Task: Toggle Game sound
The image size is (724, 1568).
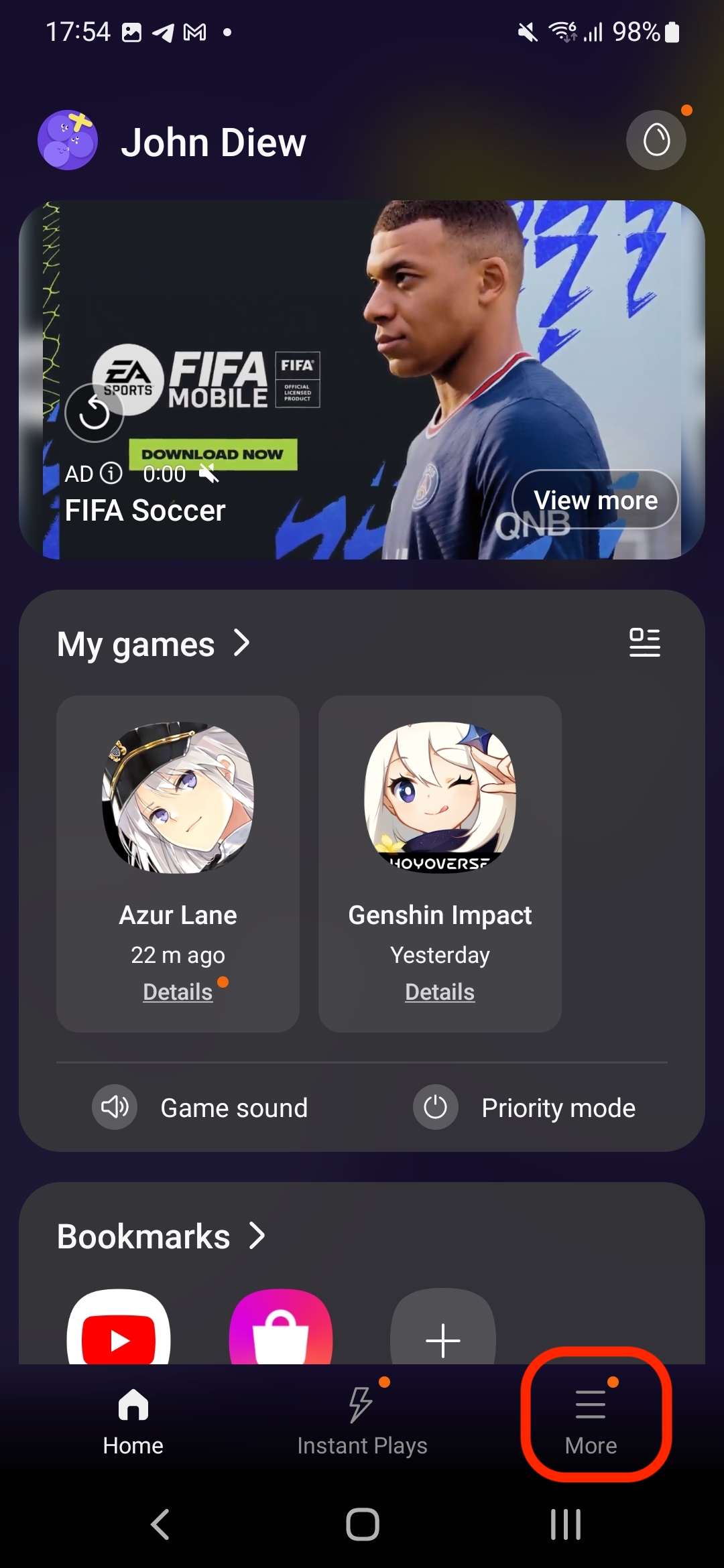Action: [x=200, y=1108]
